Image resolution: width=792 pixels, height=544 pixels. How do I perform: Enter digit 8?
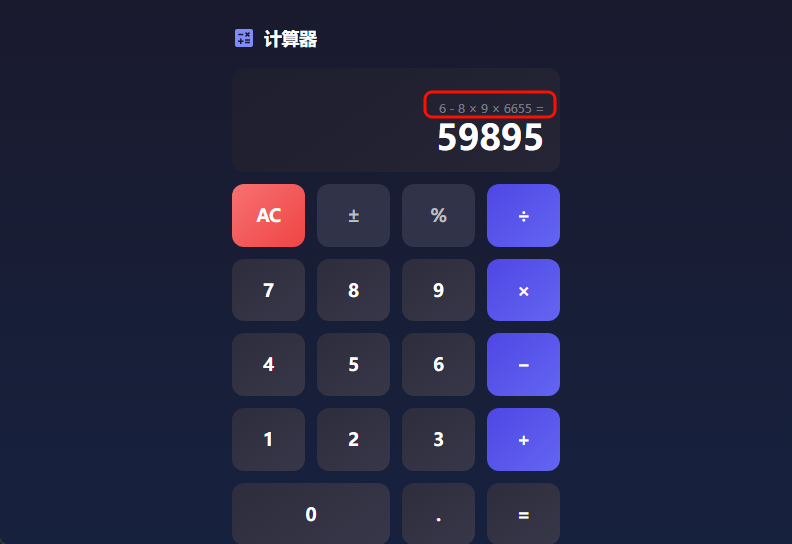(x=353, y=290)
